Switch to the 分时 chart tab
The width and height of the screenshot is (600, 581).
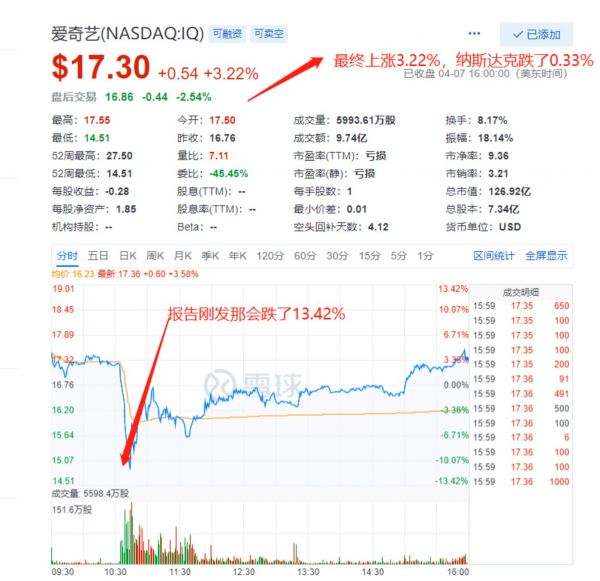(x=67, y=255)
